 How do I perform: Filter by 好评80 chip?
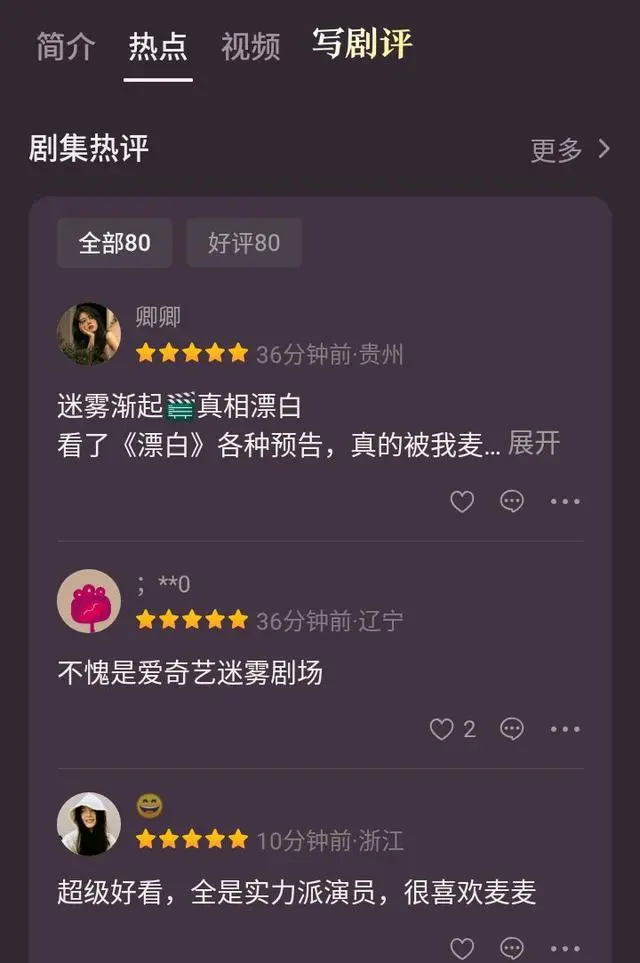coord(244,243)
